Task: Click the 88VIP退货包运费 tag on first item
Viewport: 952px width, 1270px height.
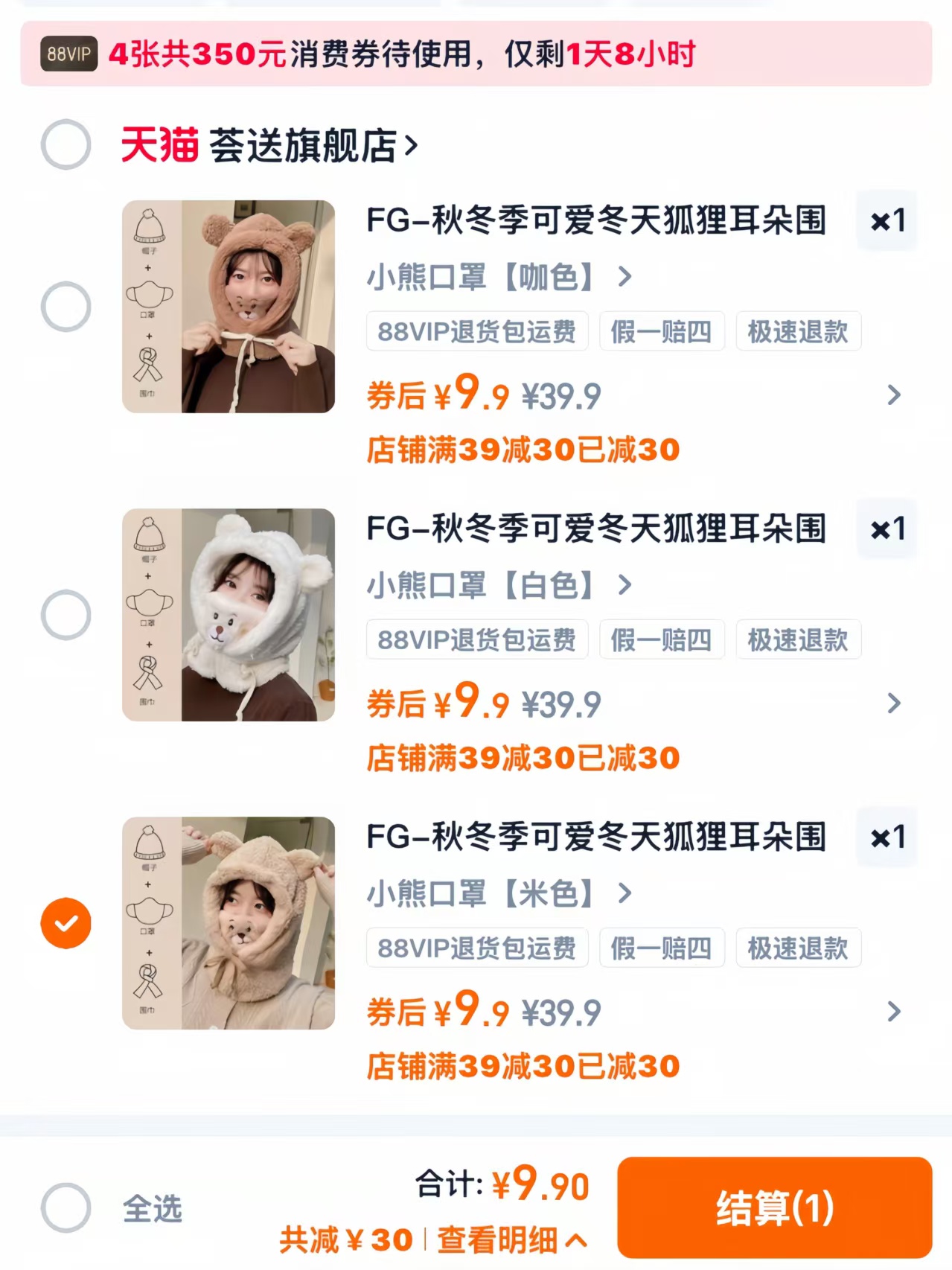Action: point(476,333)
